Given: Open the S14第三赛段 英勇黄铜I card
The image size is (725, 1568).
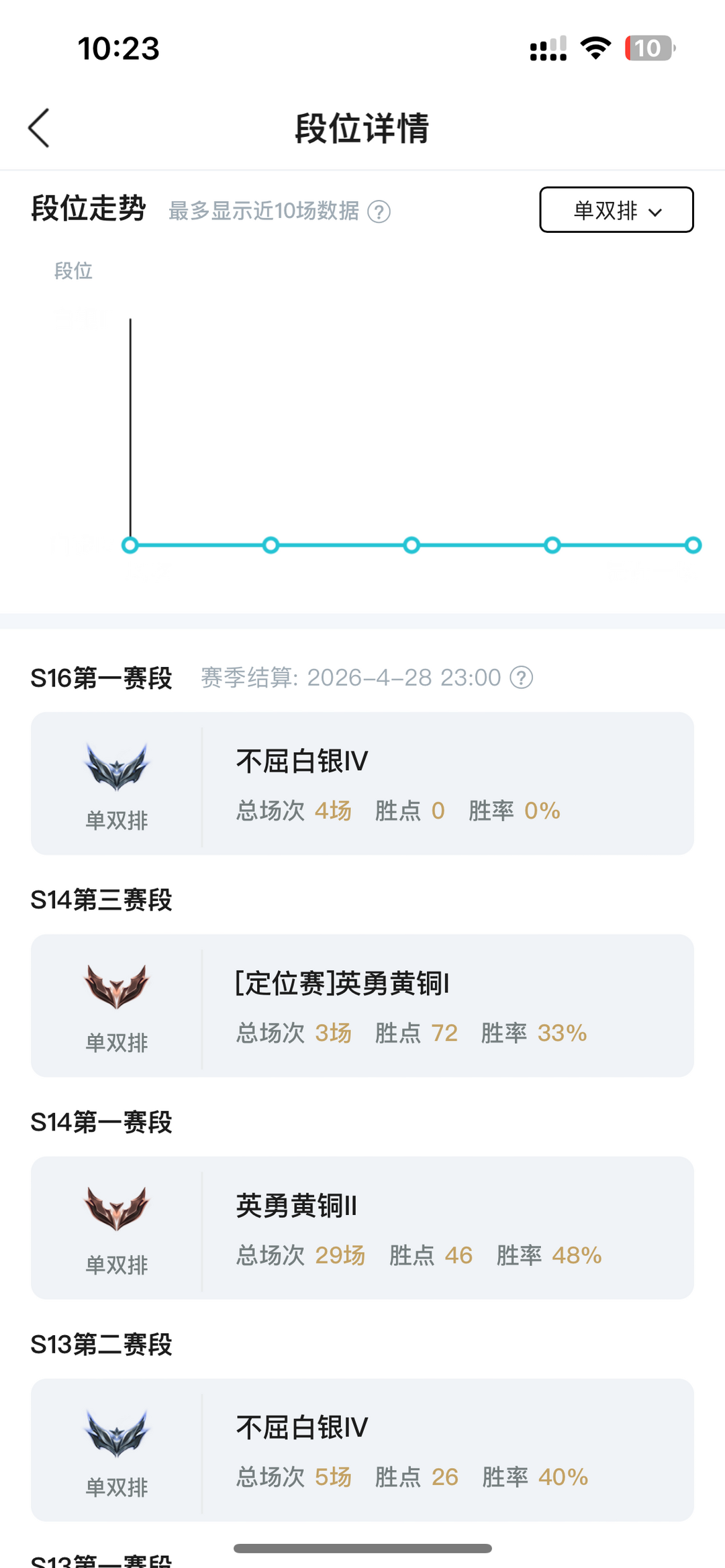Looking at the screenshot, I should coord(362,1006).
